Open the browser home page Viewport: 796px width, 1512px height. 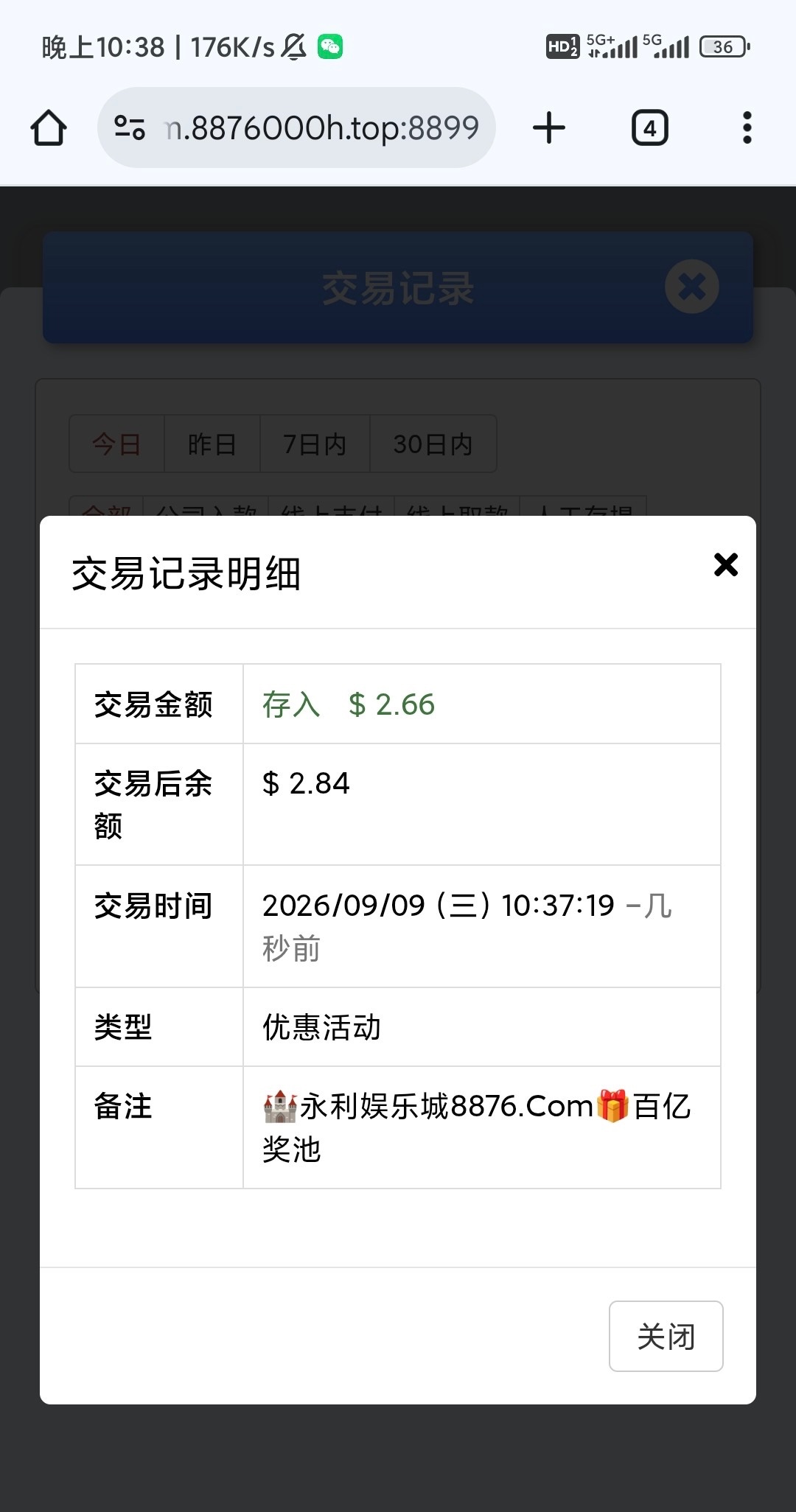click(49, 128)
